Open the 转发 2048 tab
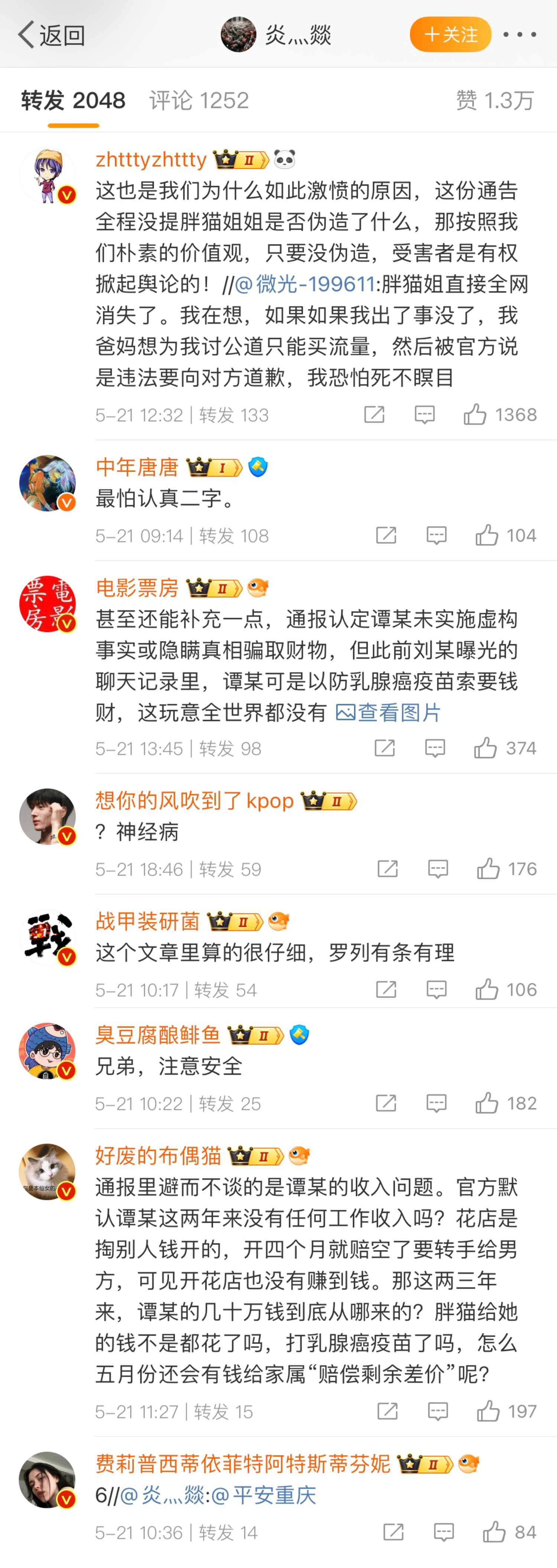 [73, 101]
